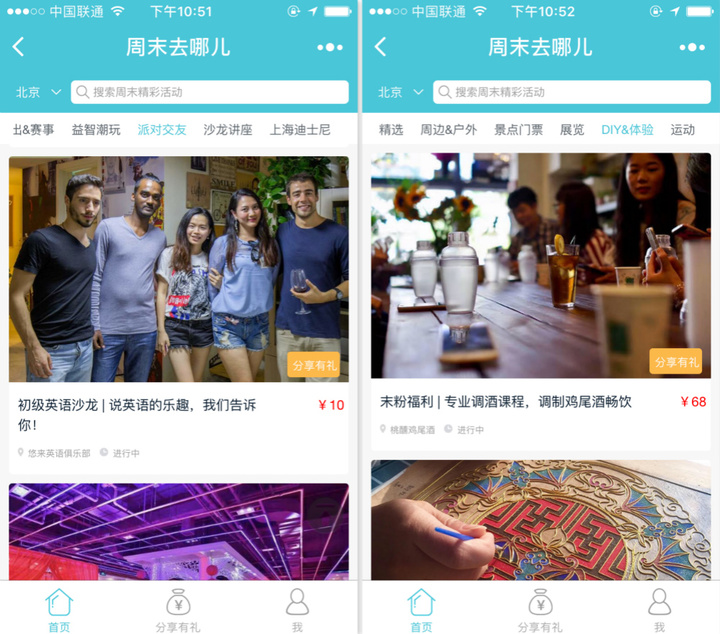Viewport: 720px width, 634px height.
Task: Open the 沙龙讲座 category tab
Action: 228,130
